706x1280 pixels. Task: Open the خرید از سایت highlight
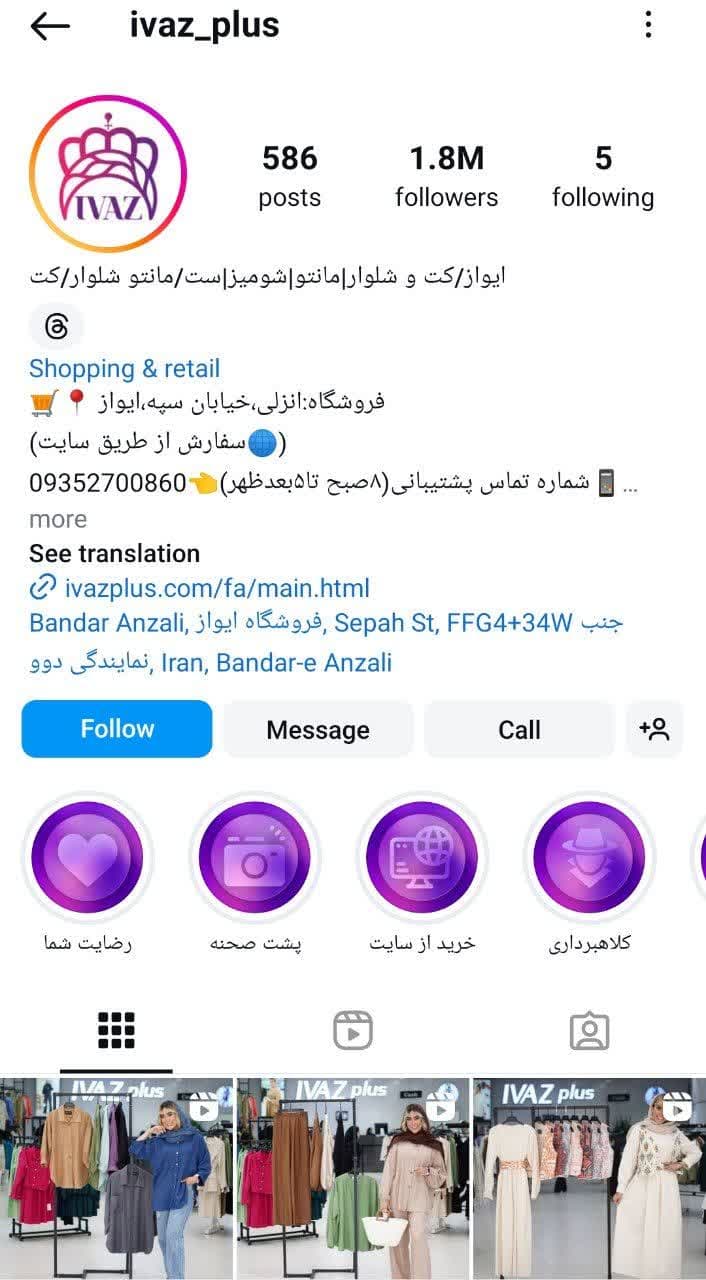click(x=422, y=857)
